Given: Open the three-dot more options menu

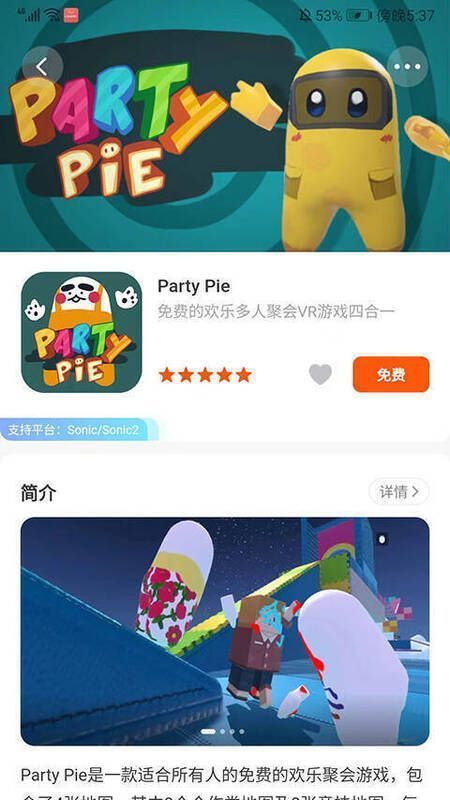Looking at the screenshot, I should pos(407,67).
